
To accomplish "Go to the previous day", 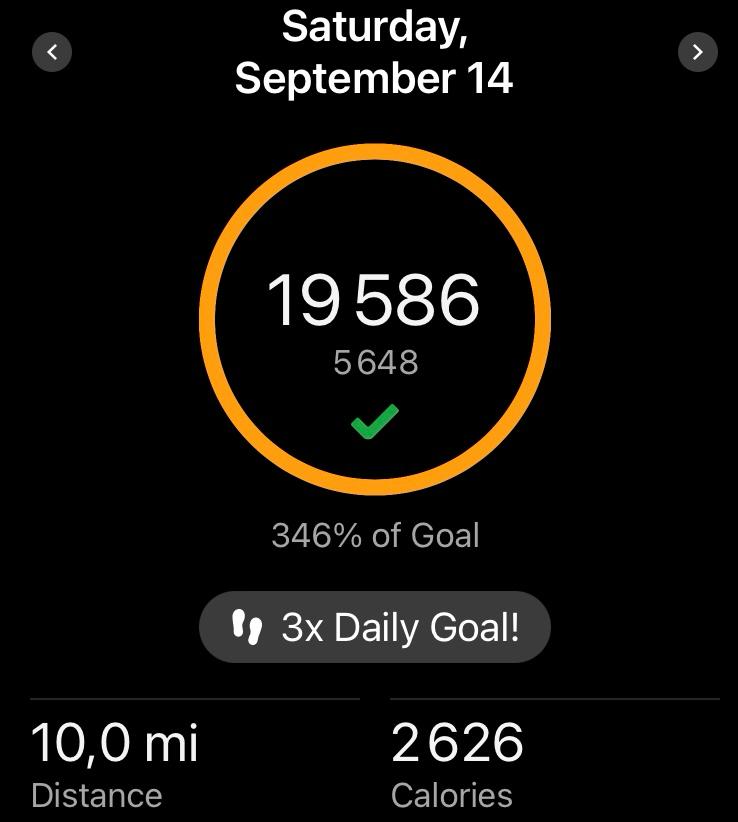I will (x=52, y=52).
